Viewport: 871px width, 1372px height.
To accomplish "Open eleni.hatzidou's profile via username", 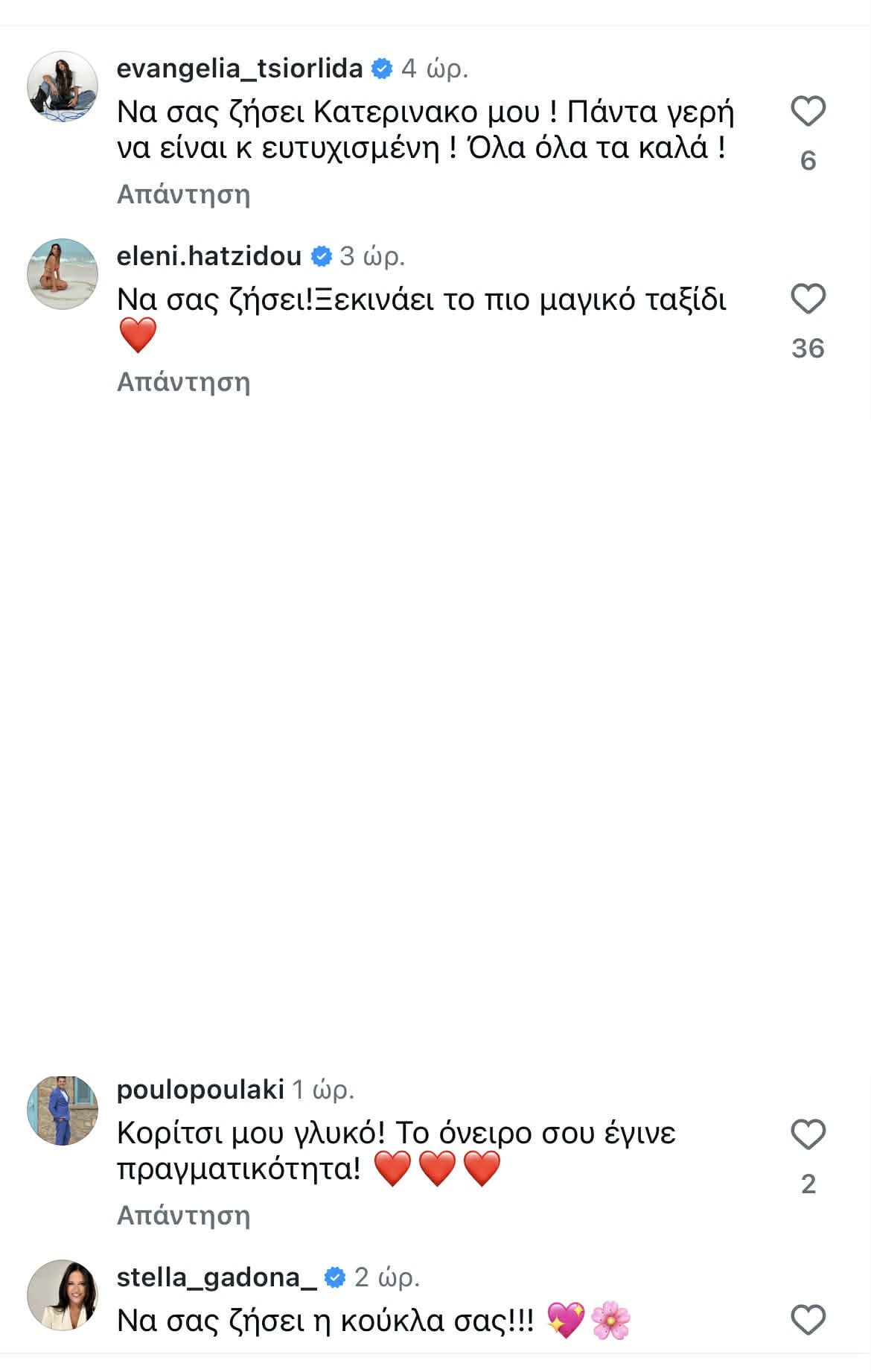I will click(209, 256).
